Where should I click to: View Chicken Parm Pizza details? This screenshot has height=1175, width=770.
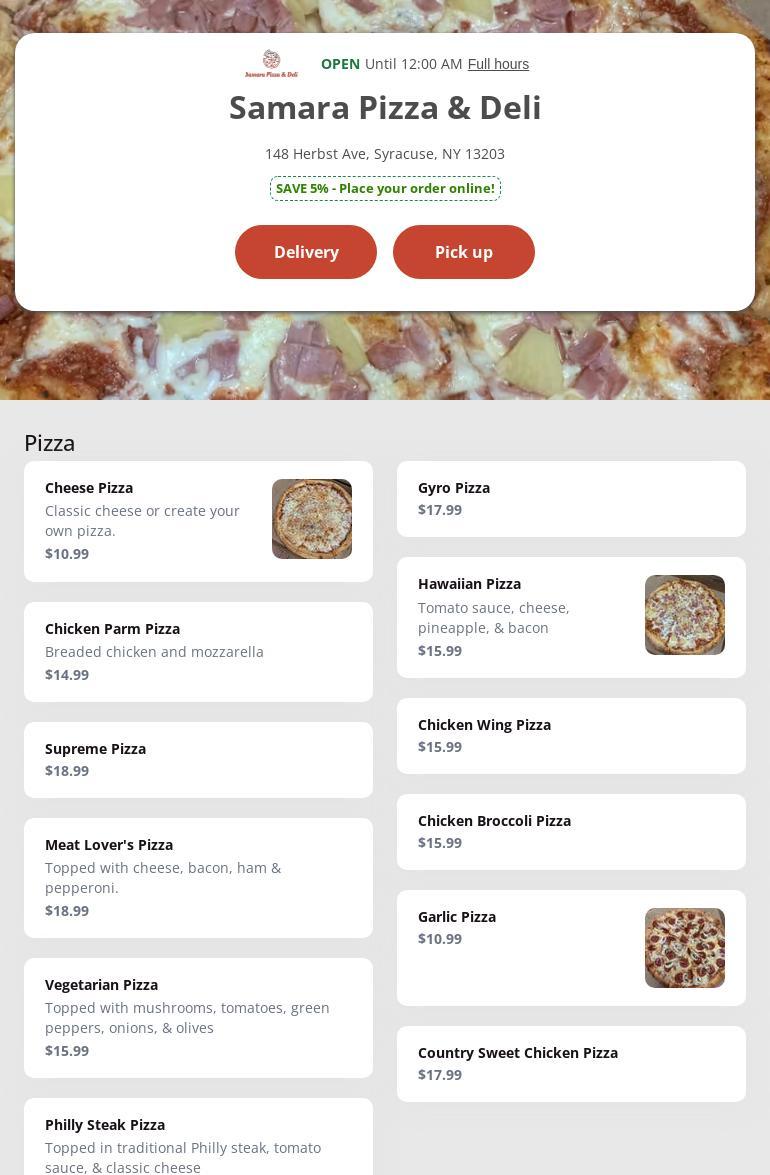(198, 652)
